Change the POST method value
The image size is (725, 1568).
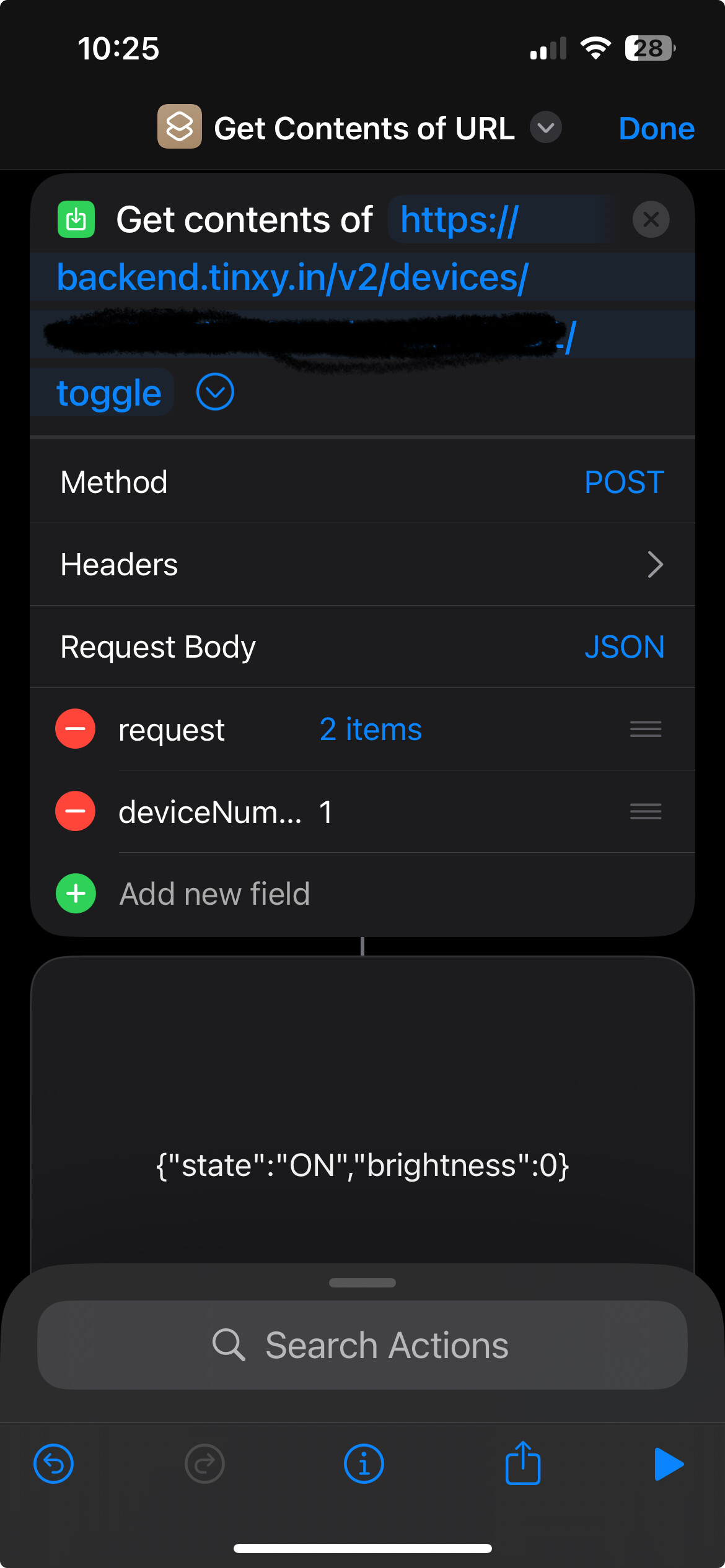click(x=624, y=482)
